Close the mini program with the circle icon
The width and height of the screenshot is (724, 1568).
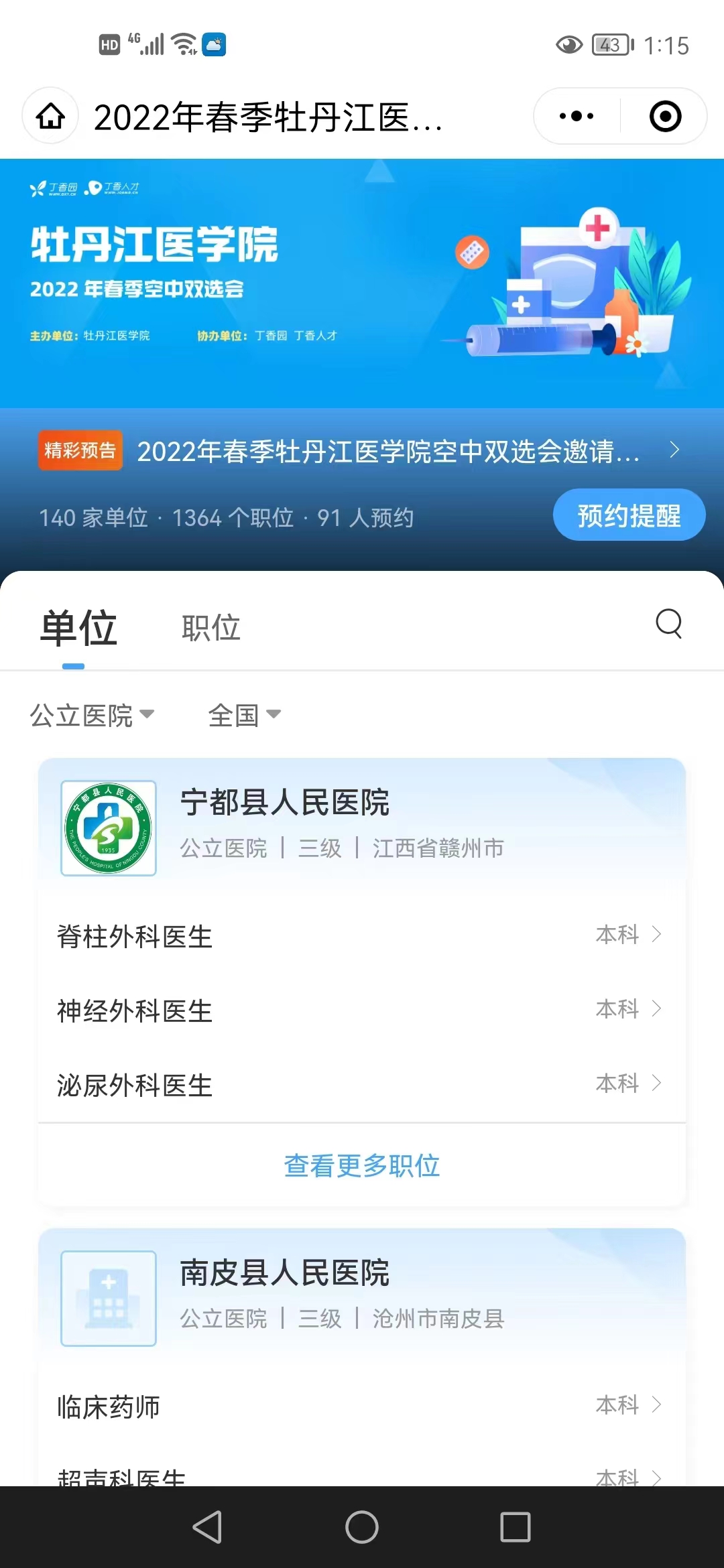[665, 117]
